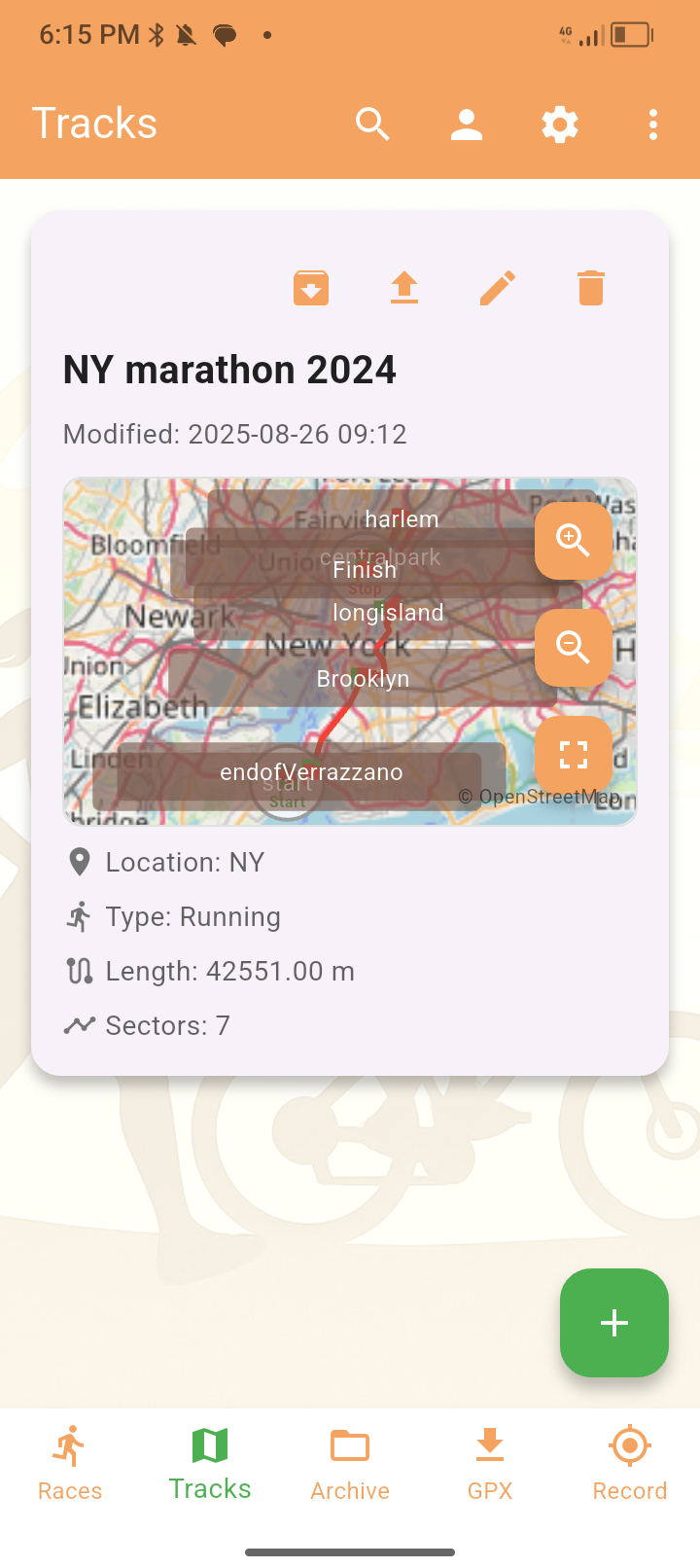Viewport: 700px width, 1568px height.
Task: Open the overflow menu
Action: 653,125
